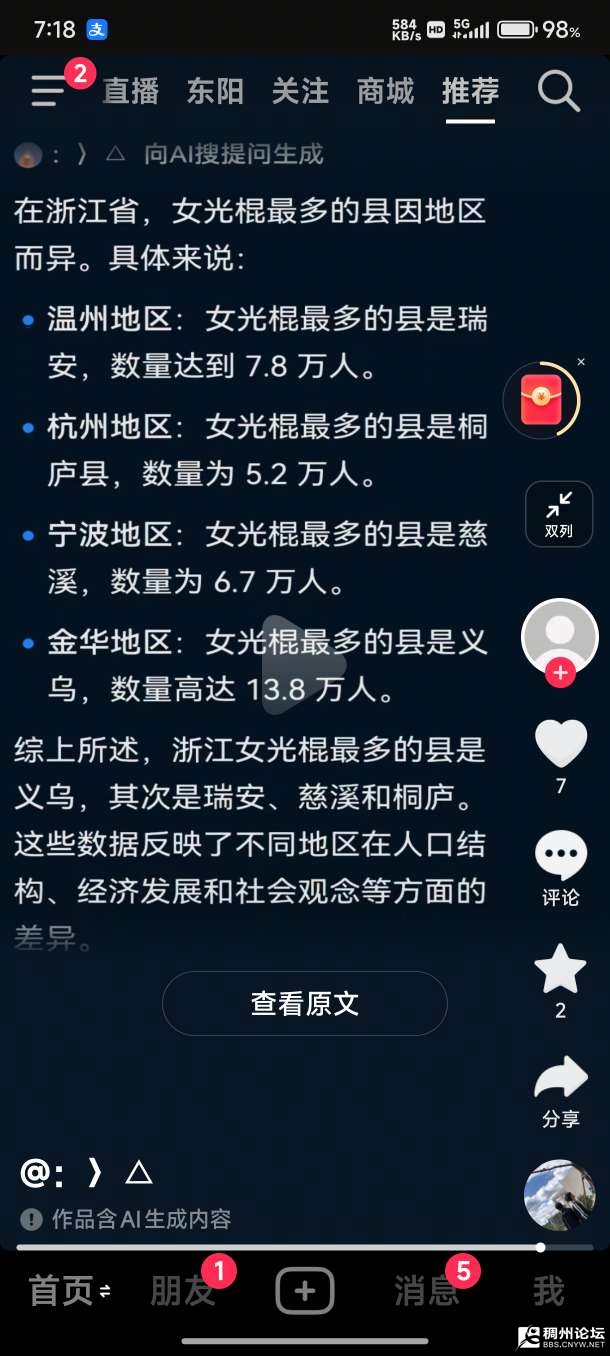Favorite this video with the star
The image size is (610, 1356).
click(x=560, y=968)
